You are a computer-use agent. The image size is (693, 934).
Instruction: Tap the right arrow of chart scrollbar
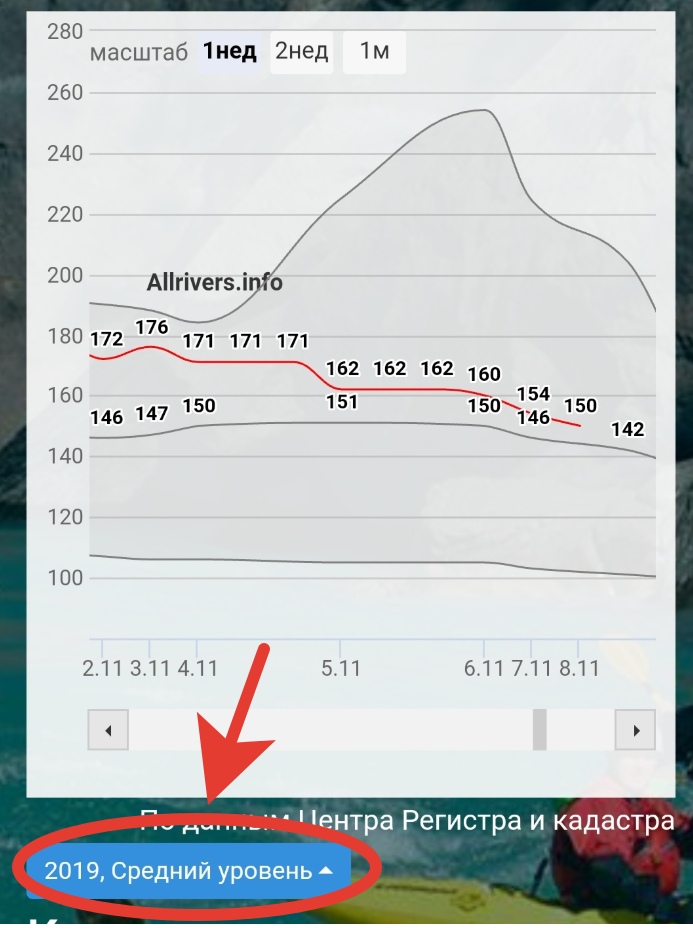click(x=635, y=730)
